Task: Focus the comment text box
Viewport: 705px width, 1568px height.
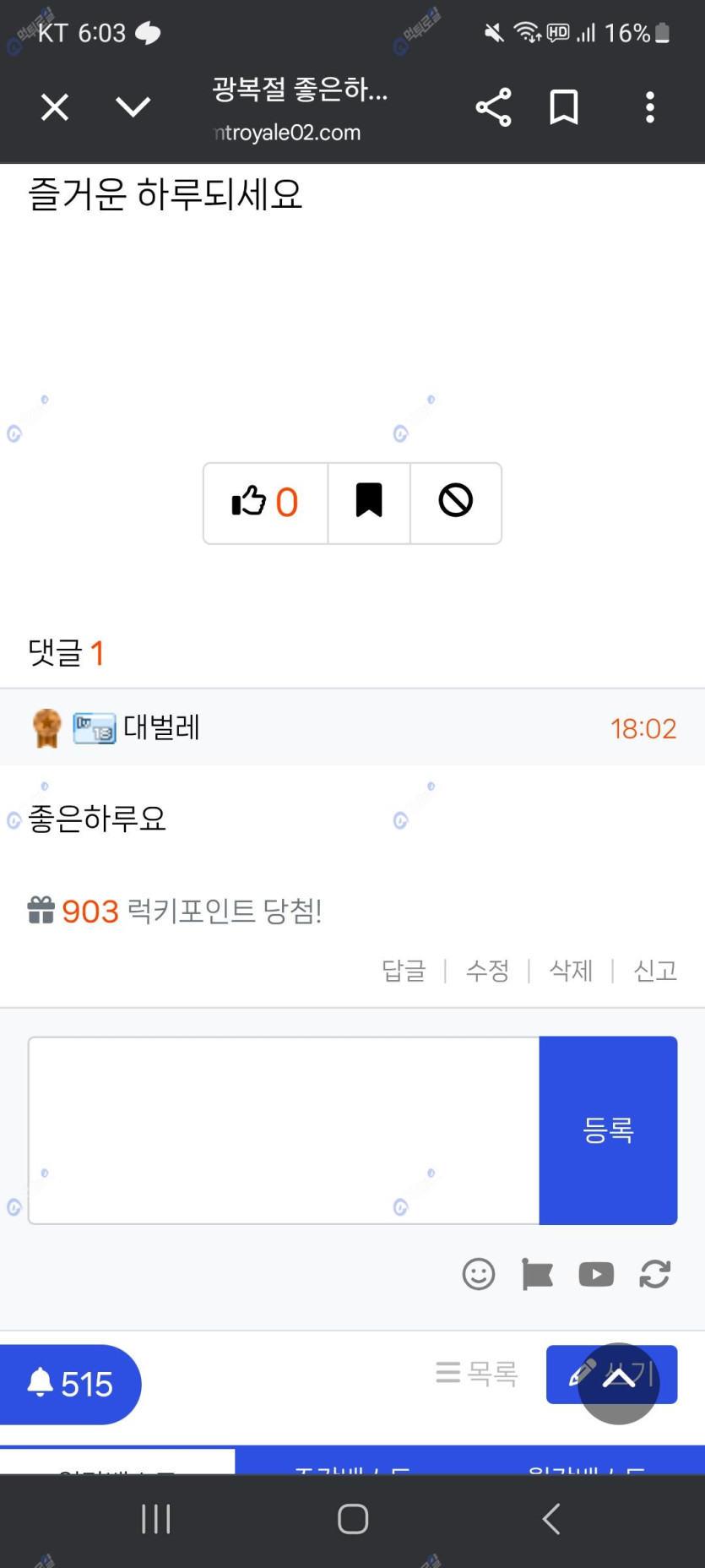Action: (284, 1130)
